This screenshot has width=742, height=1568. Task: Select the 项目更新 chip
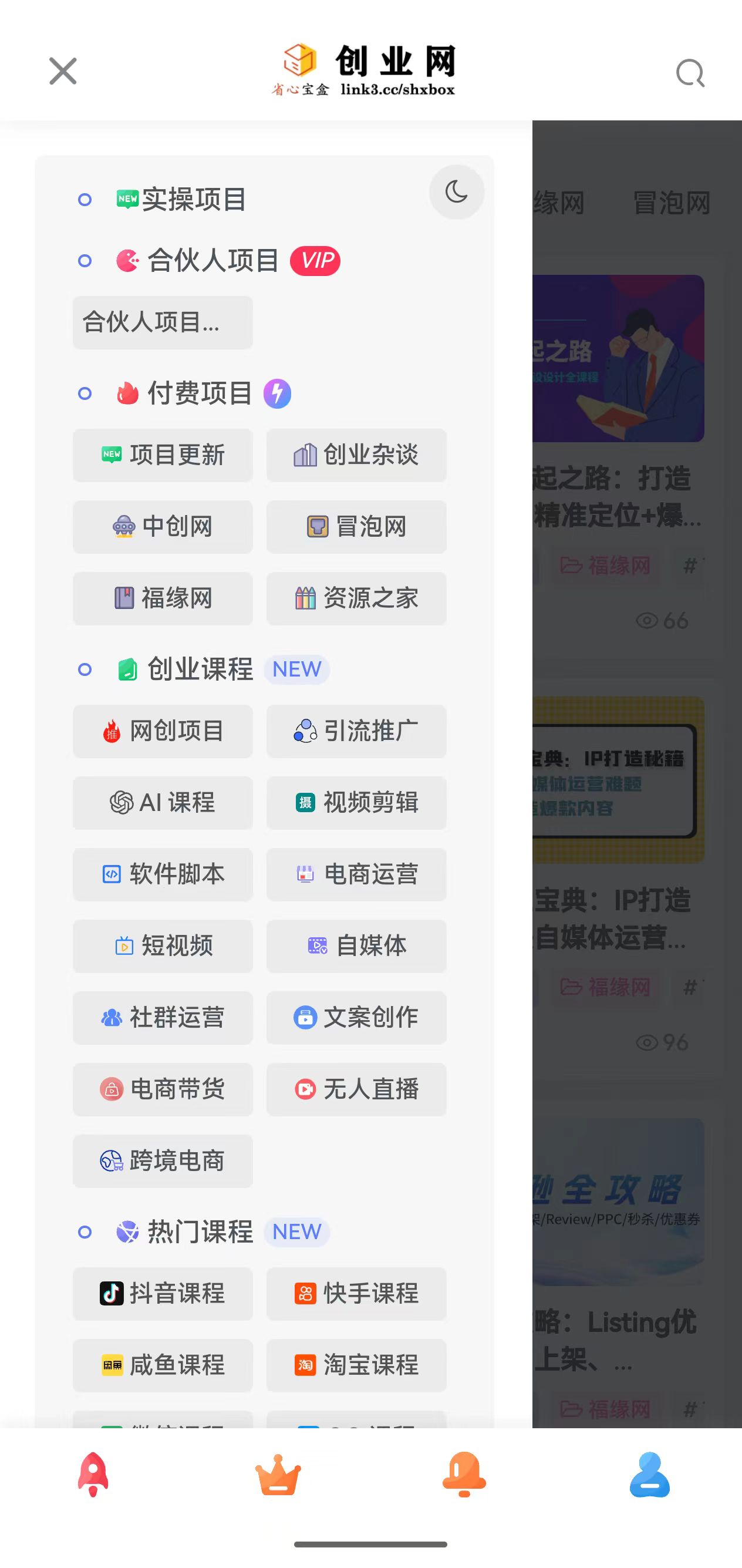click(163, 455)
